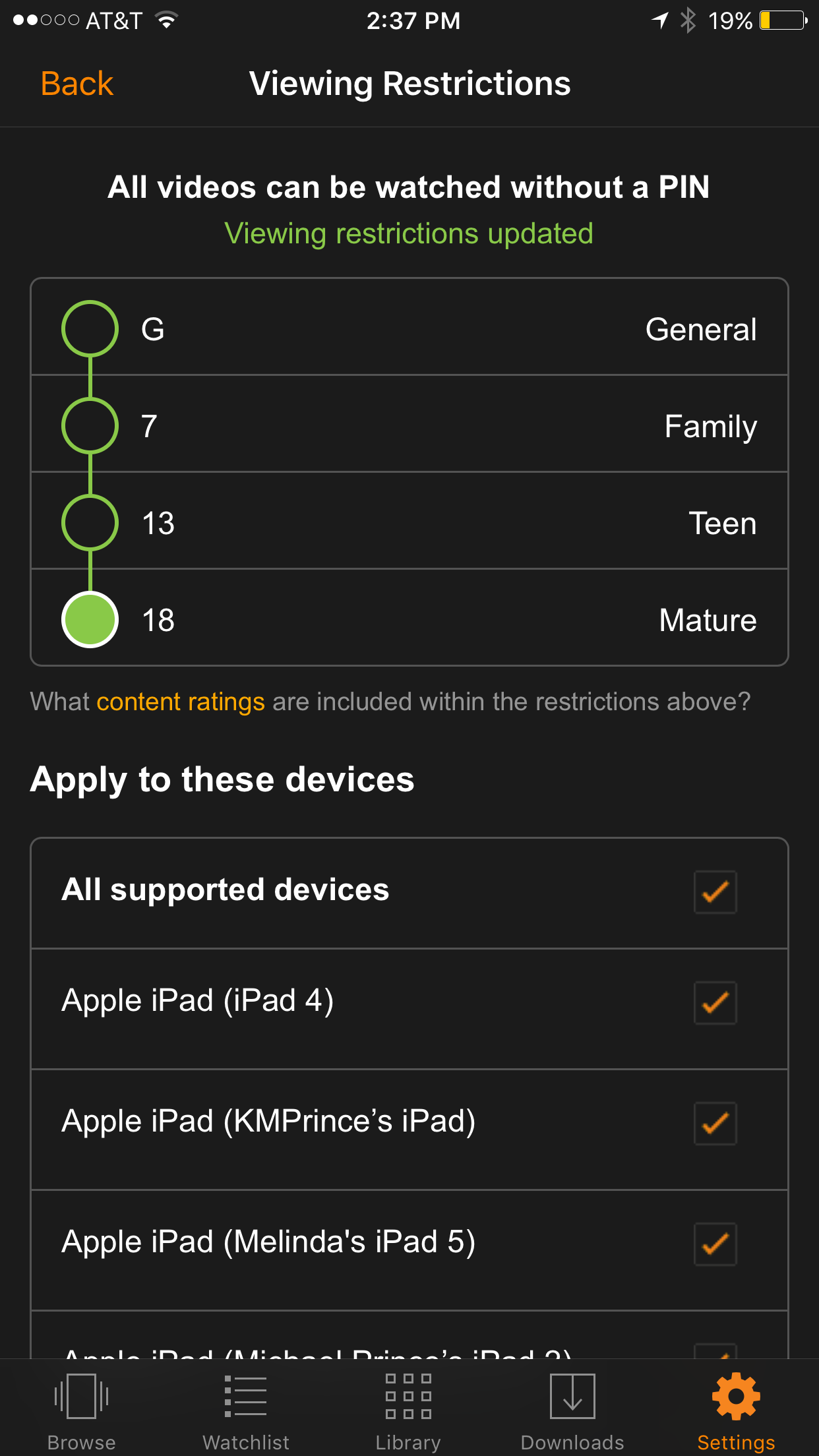Screen dimensions: 819x1456
Task: Toggle checkbox for Melinda's iPad 5
Action: [715, 1244]
